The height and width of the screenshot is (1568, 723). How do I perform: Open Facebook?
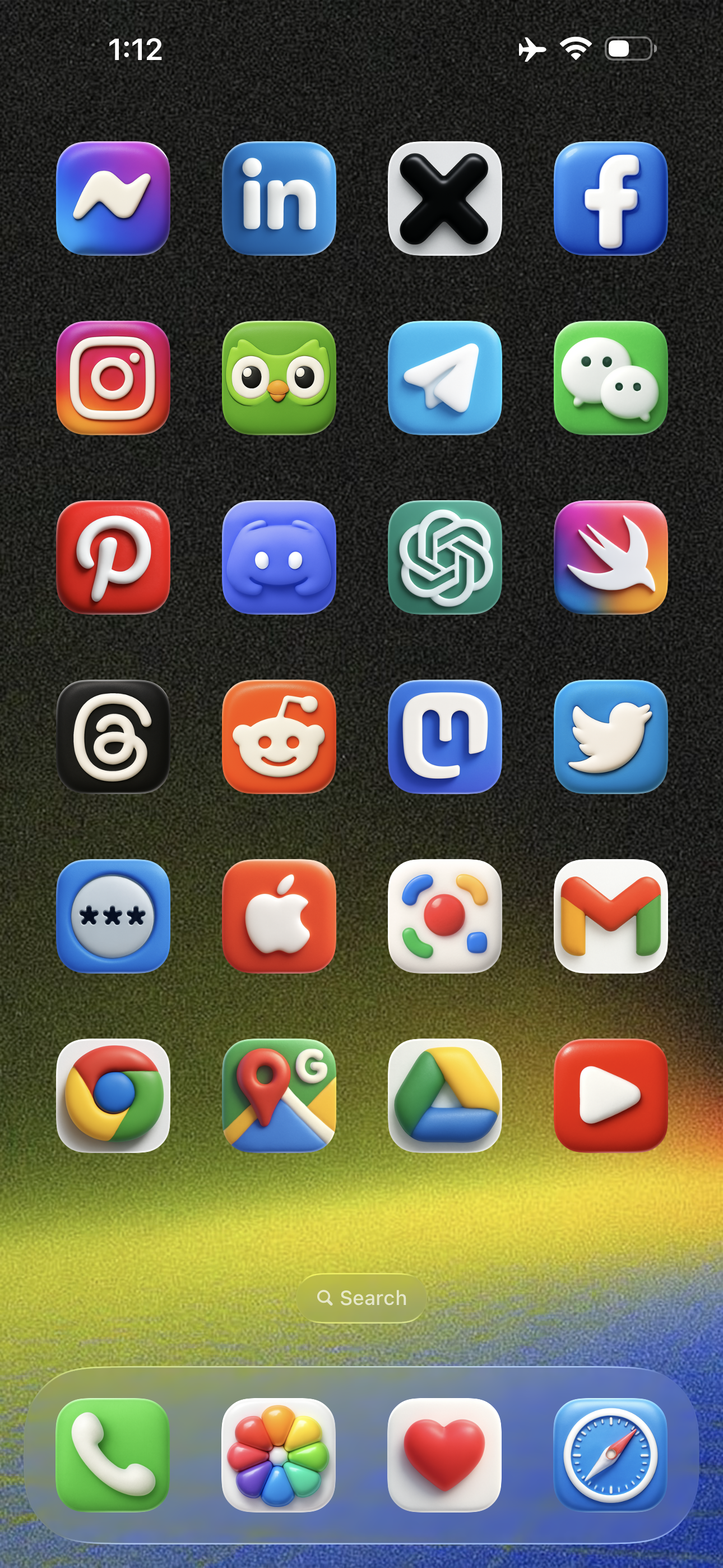coord(610,199)
